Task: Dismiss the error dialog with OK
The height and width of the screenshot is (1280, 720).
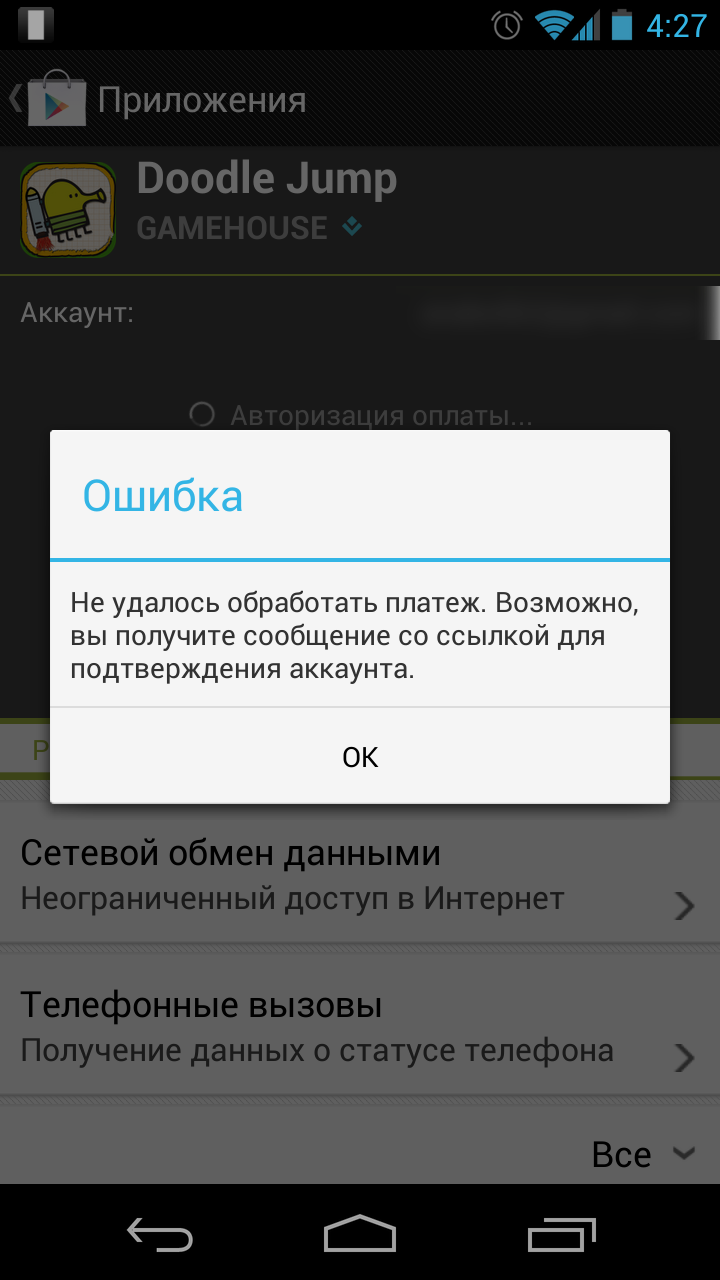Action: (x=360, y=756)
